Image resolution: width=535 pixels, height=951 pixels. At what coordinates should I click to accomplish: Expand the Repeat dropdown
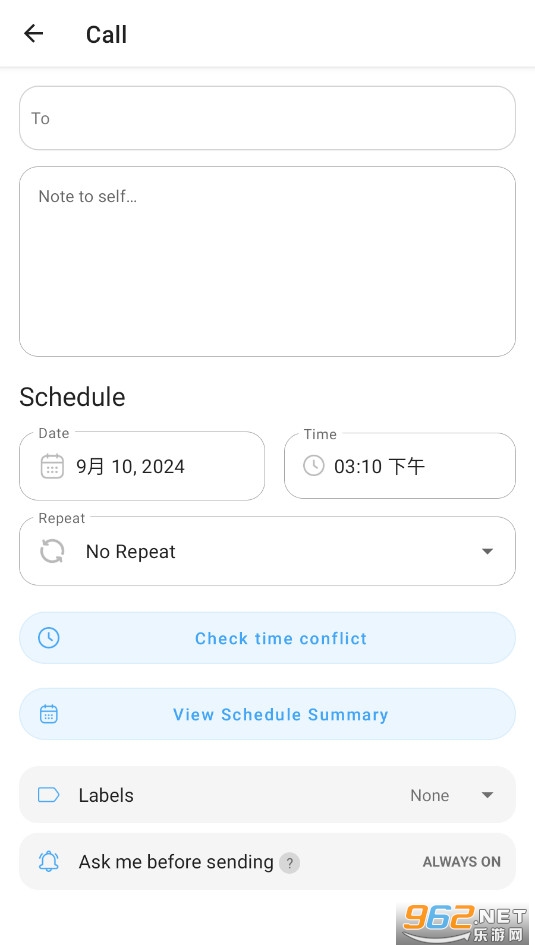(x=268, y=551)
